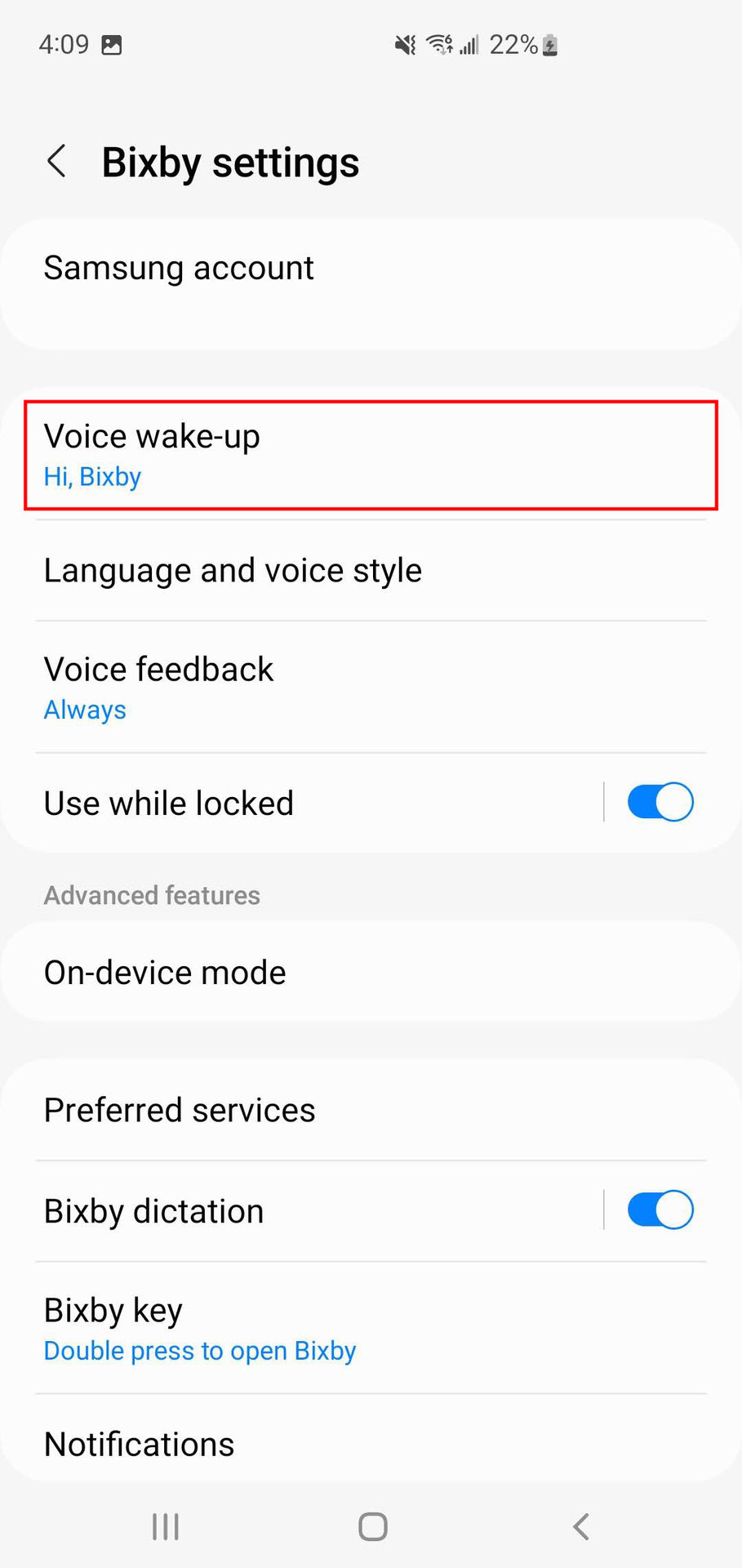Open Language and voice style
This screenshot has height=1568, width=742.
(371, 570)
